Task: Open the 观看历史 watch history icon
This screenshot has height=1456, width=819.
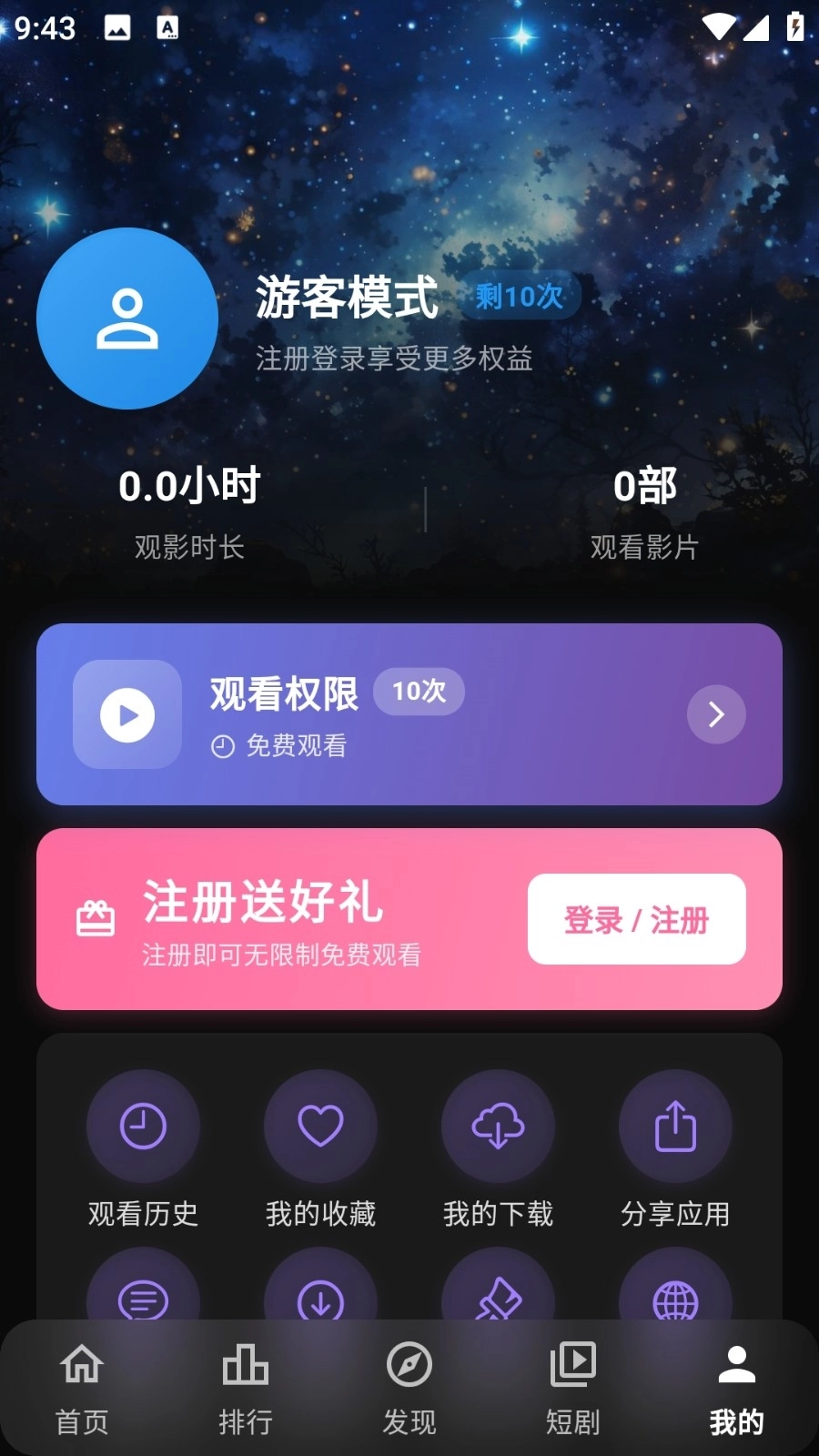Action: pyautogui.click(x=143, y=1126)
